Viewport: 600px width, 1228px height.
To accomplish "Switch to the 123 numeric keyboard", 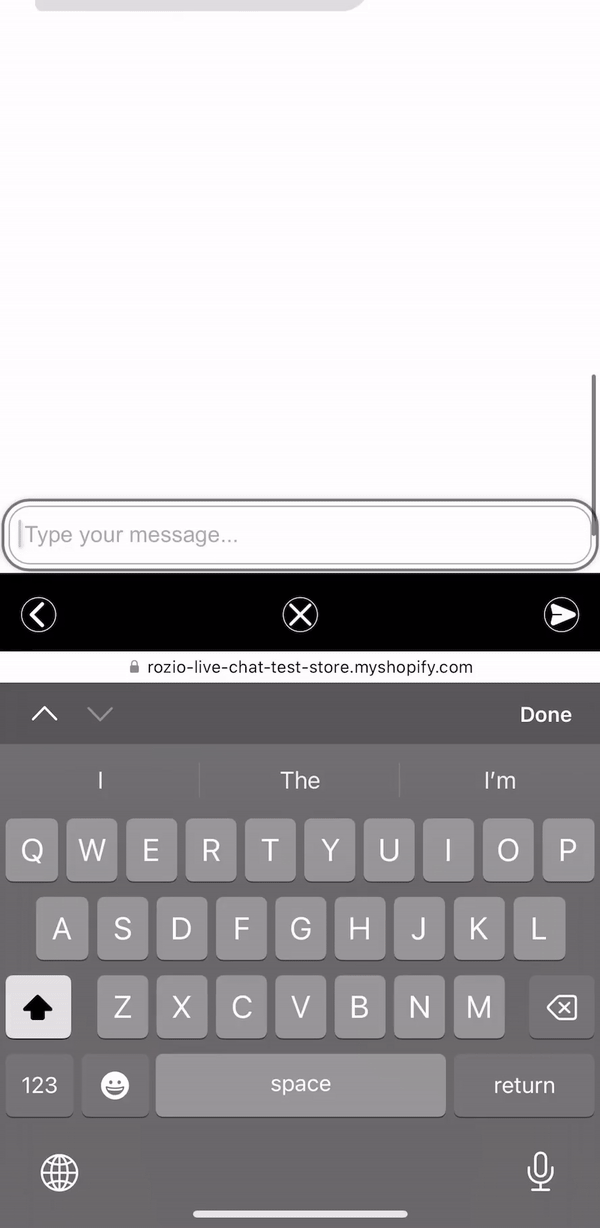I will 39,1085.
